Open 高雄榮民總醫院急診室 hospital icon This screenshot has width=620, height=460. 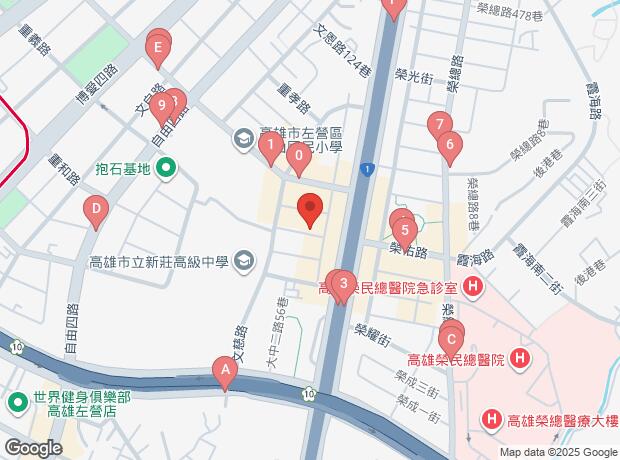[x=473, y=288]
